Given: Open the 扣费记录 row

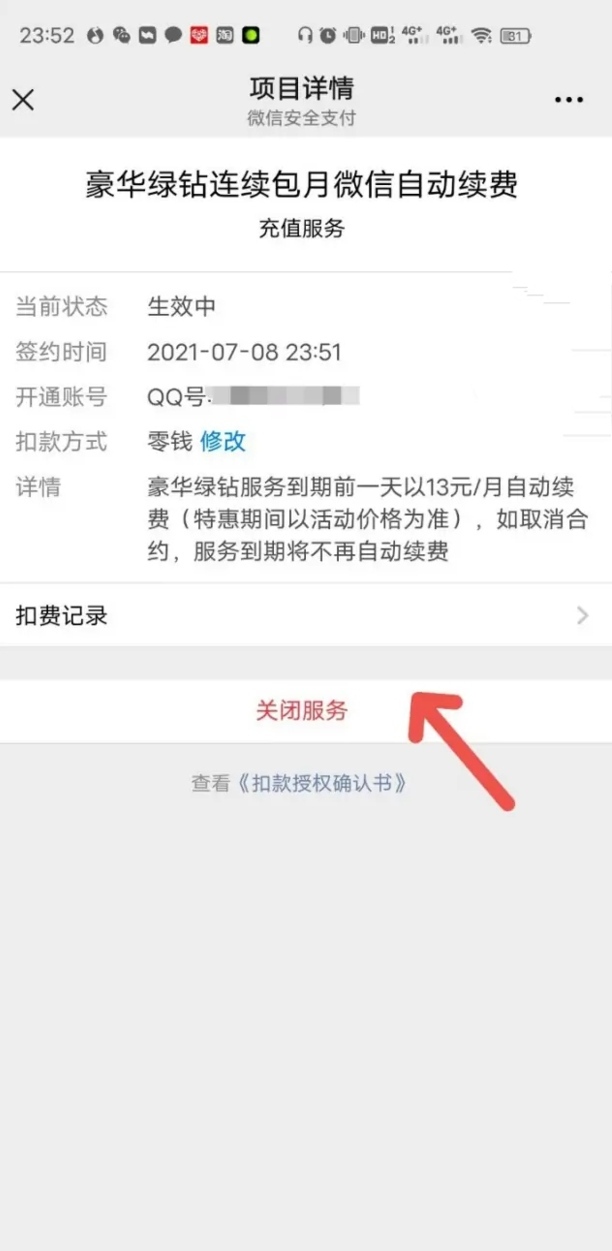Looking at the screenshot, I should coord(305,616).
